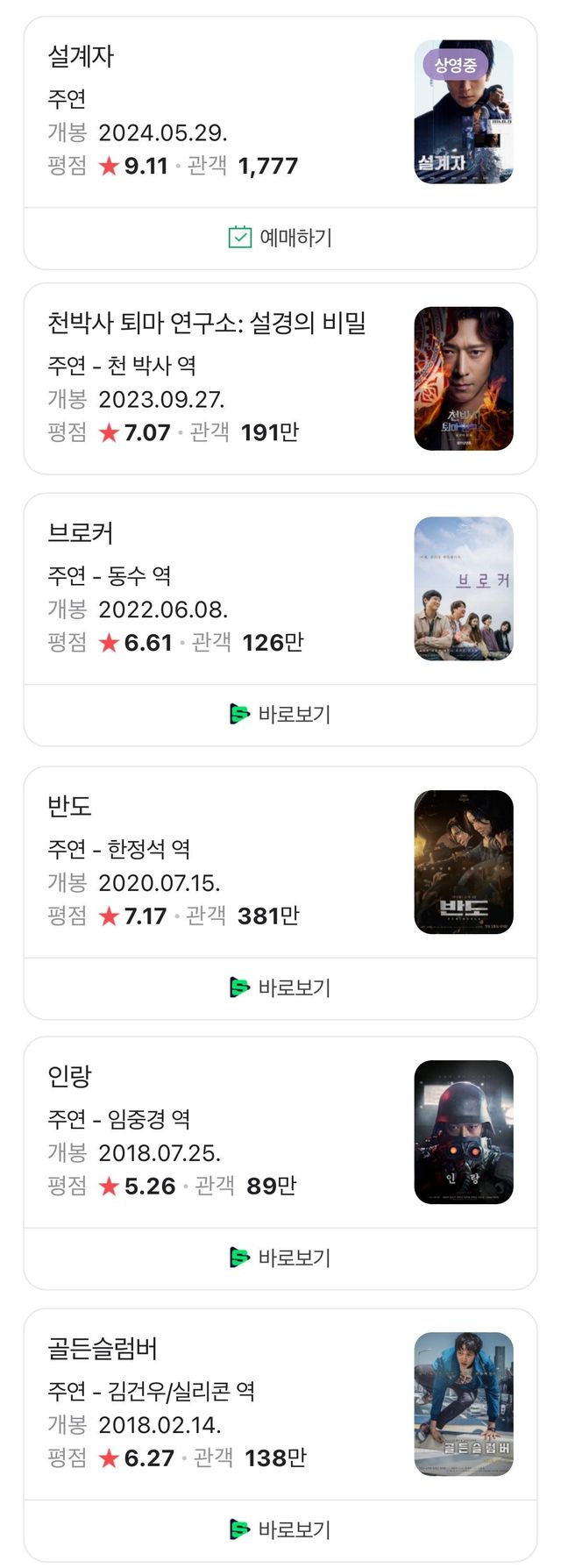Open the 브로커 movie card

coord(81,533)
